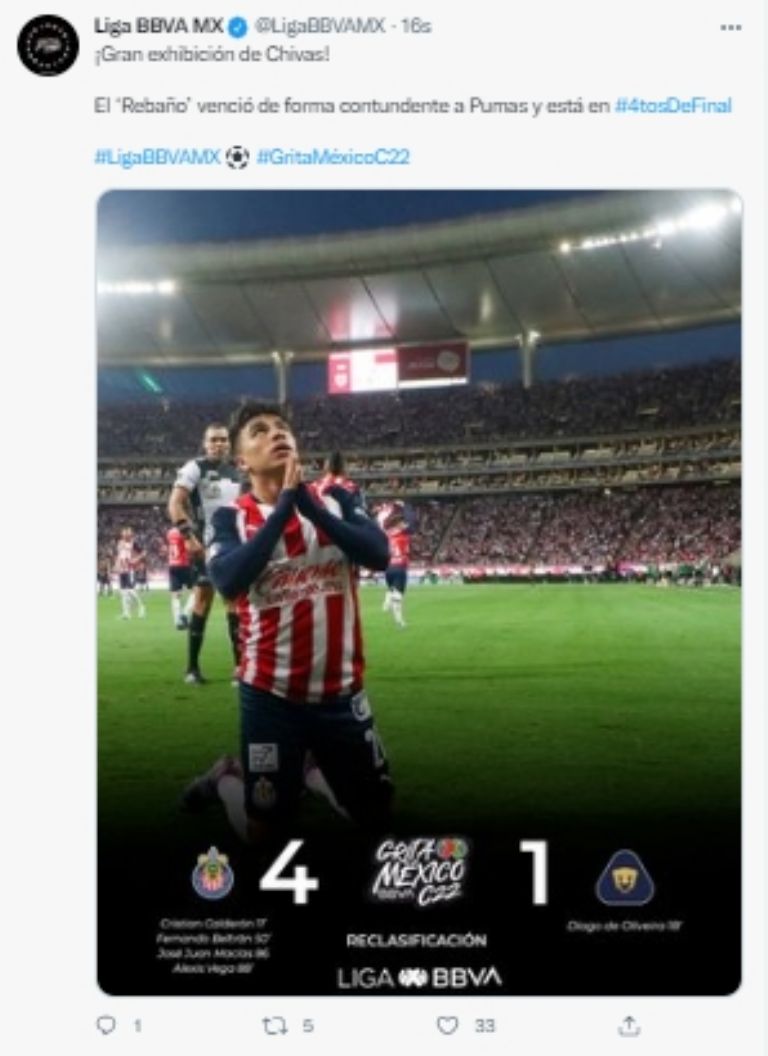Like the Liga BBVA MX tweet
This screenshot has width=768, height=1056.
point(448,1025)
